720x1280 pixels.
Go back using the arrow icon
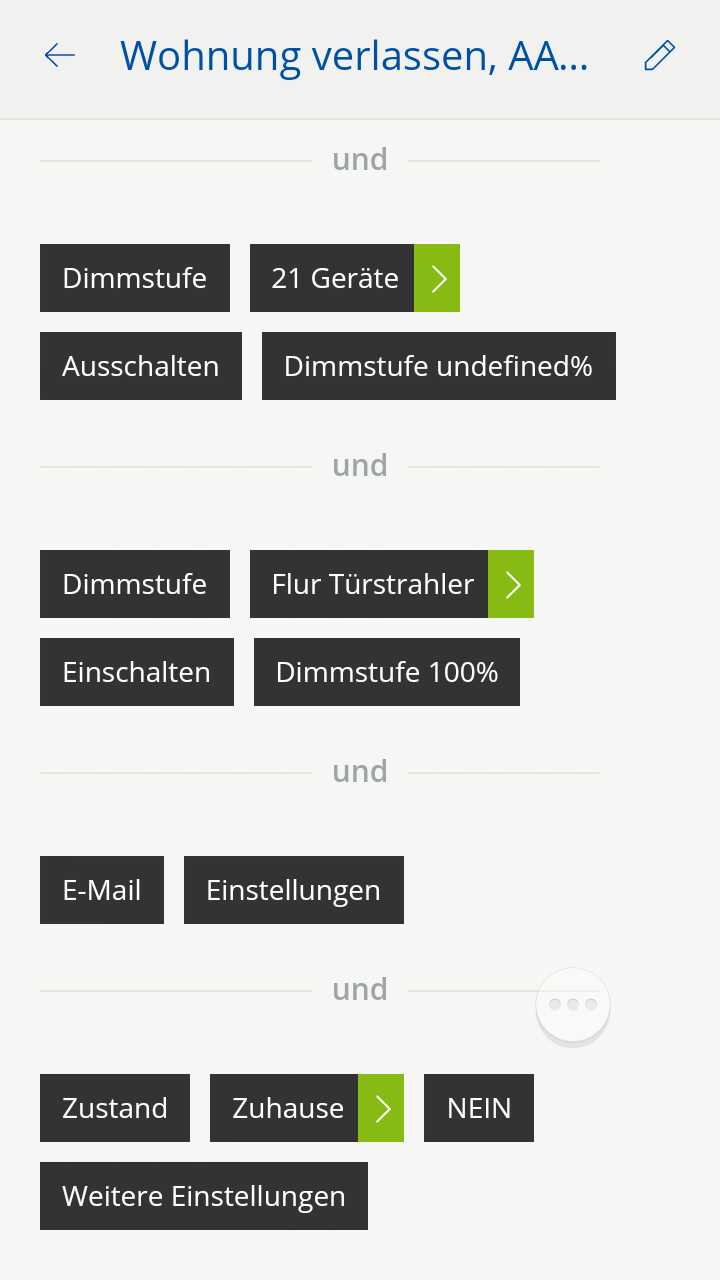pos(60,56)
